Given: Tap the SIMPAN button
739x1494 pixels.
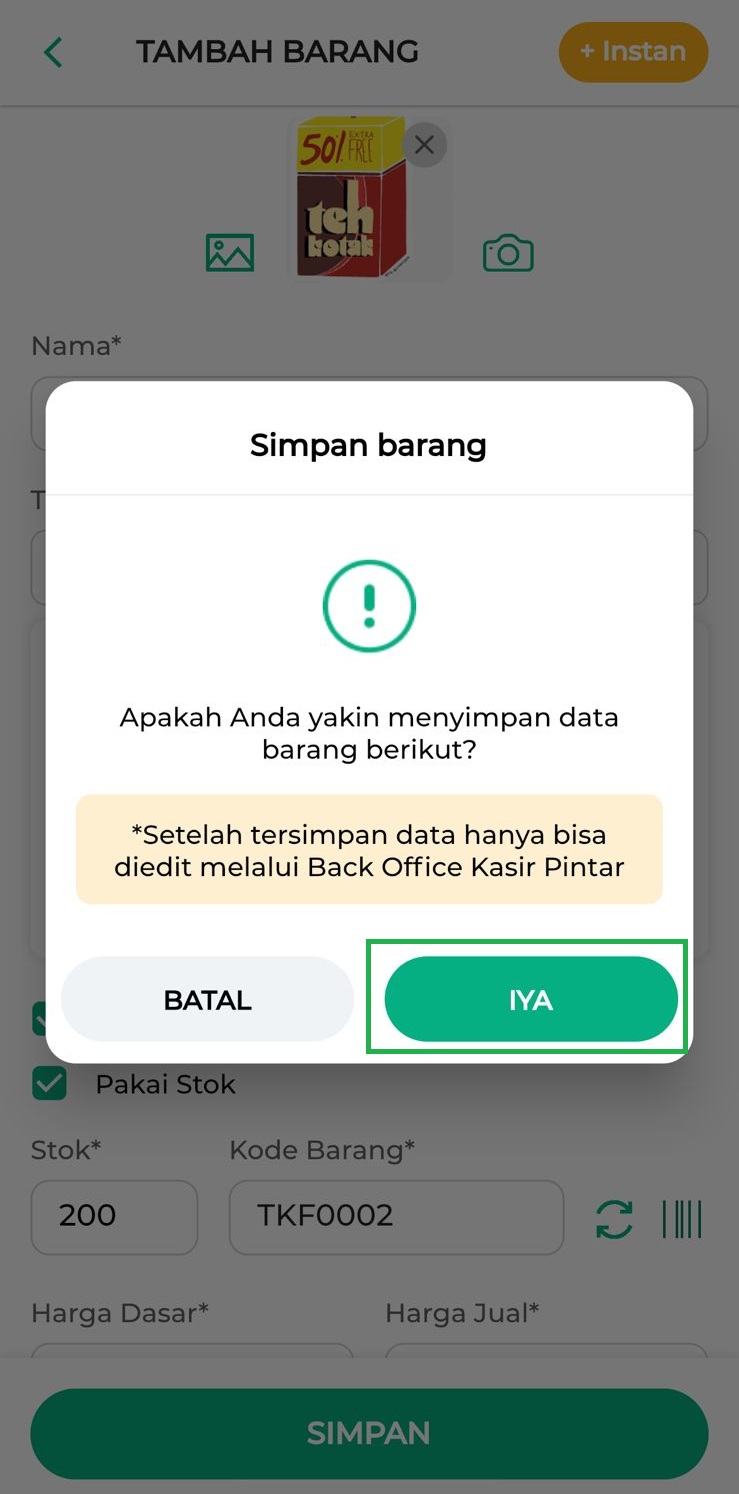Looking at the screenshot, I should click(x=369, y=1432).
